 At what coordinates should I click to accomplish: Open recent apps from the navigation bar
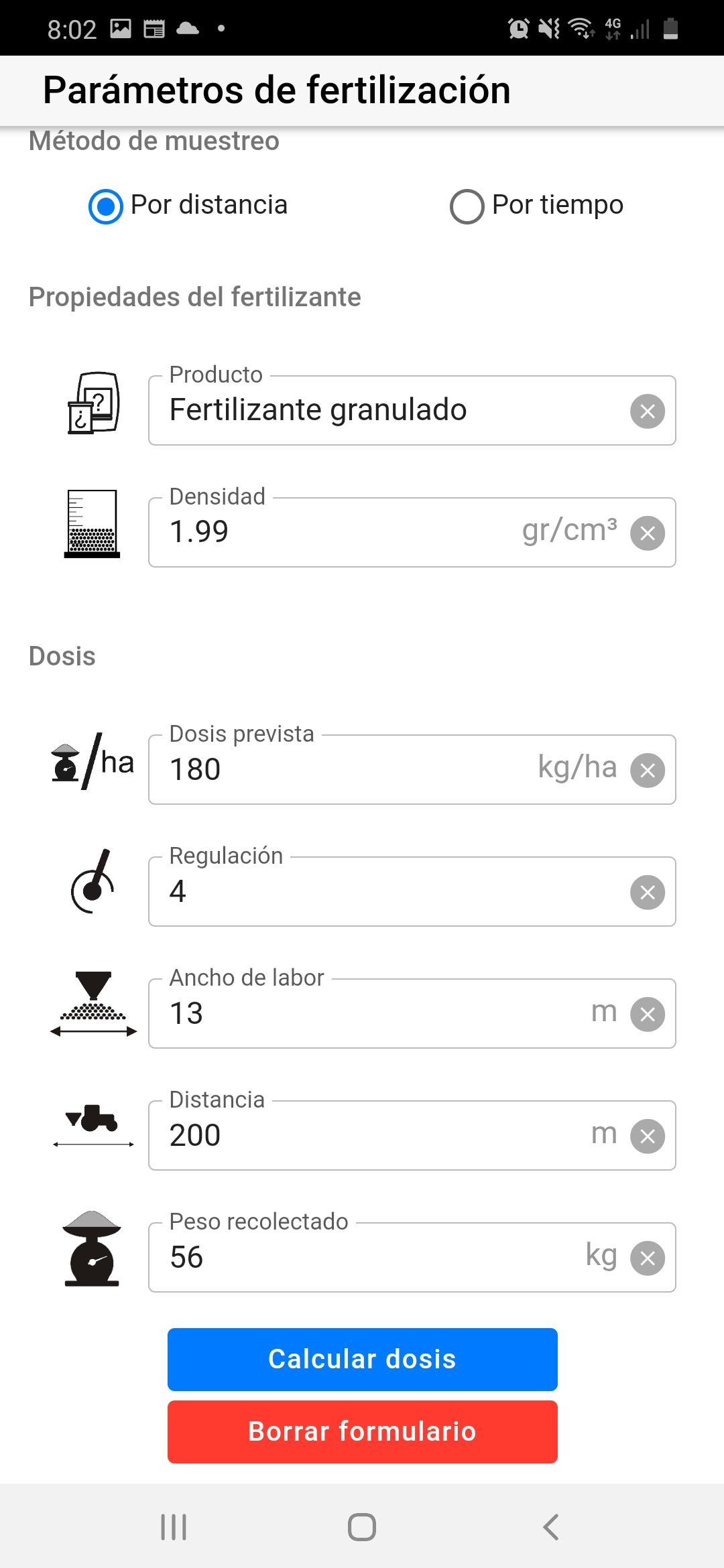[x=174, y=1527]
